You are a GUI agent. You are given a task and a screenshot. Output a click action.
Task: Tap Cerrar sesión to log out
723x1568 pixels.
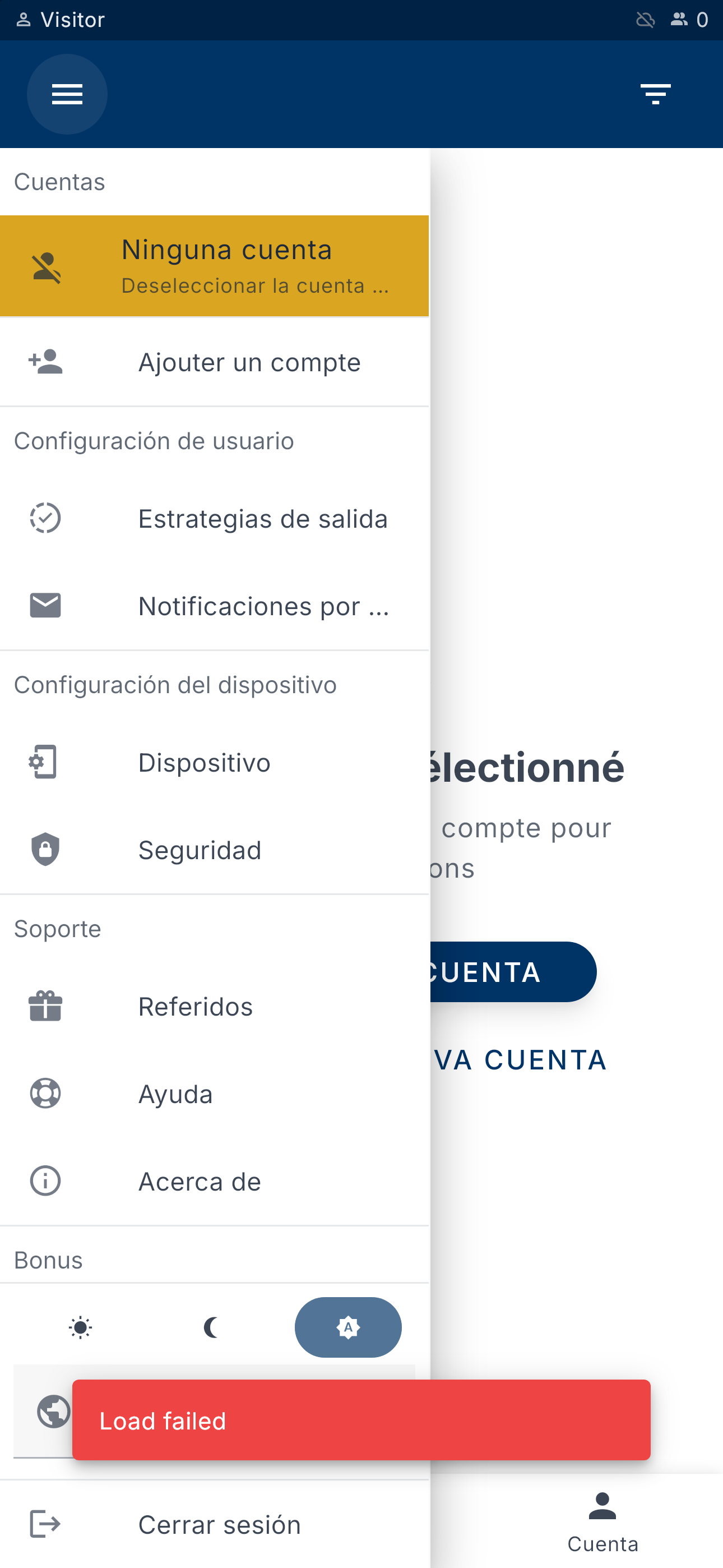pyautogui.click(x=214, y=1524)
